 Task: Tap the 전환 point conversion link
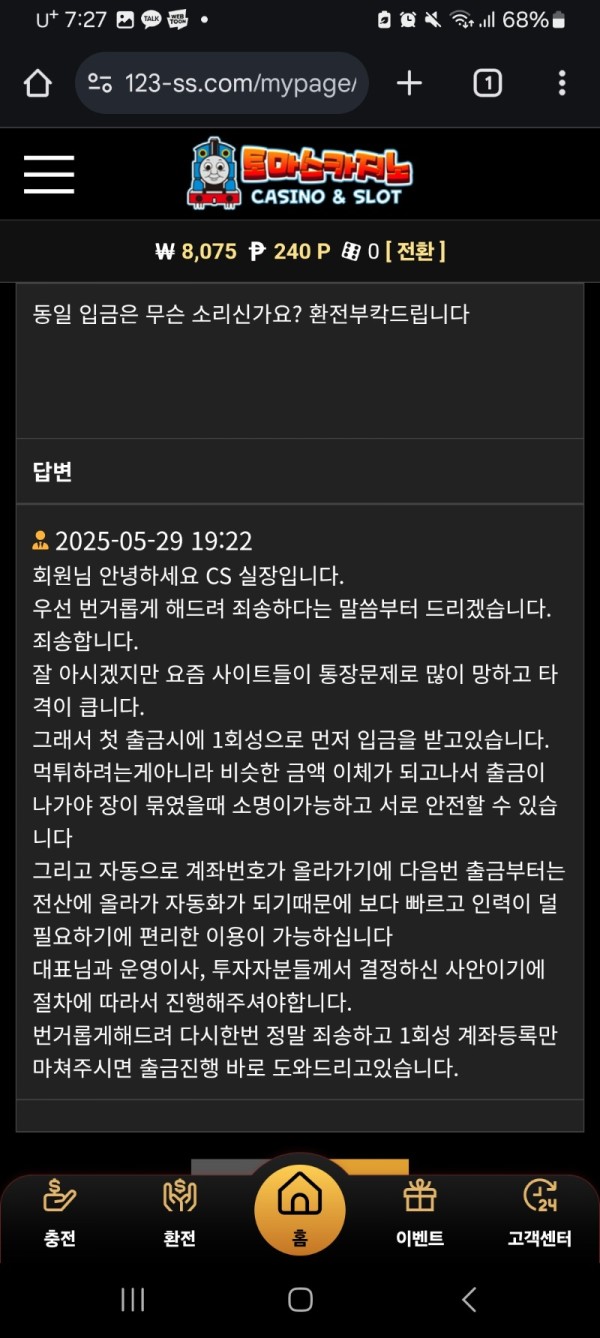415,251
